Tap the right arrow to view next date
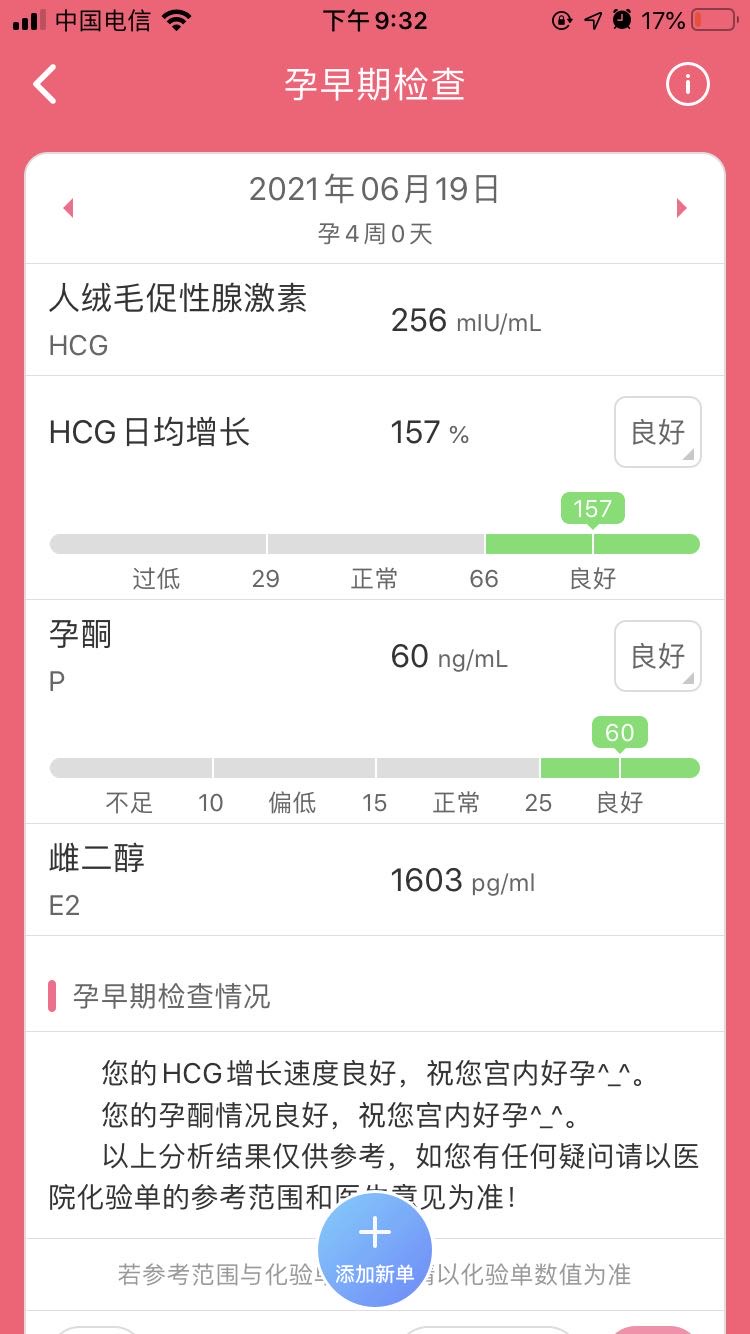The width and height of the screenshot is (750, 1334). (681, 207)
